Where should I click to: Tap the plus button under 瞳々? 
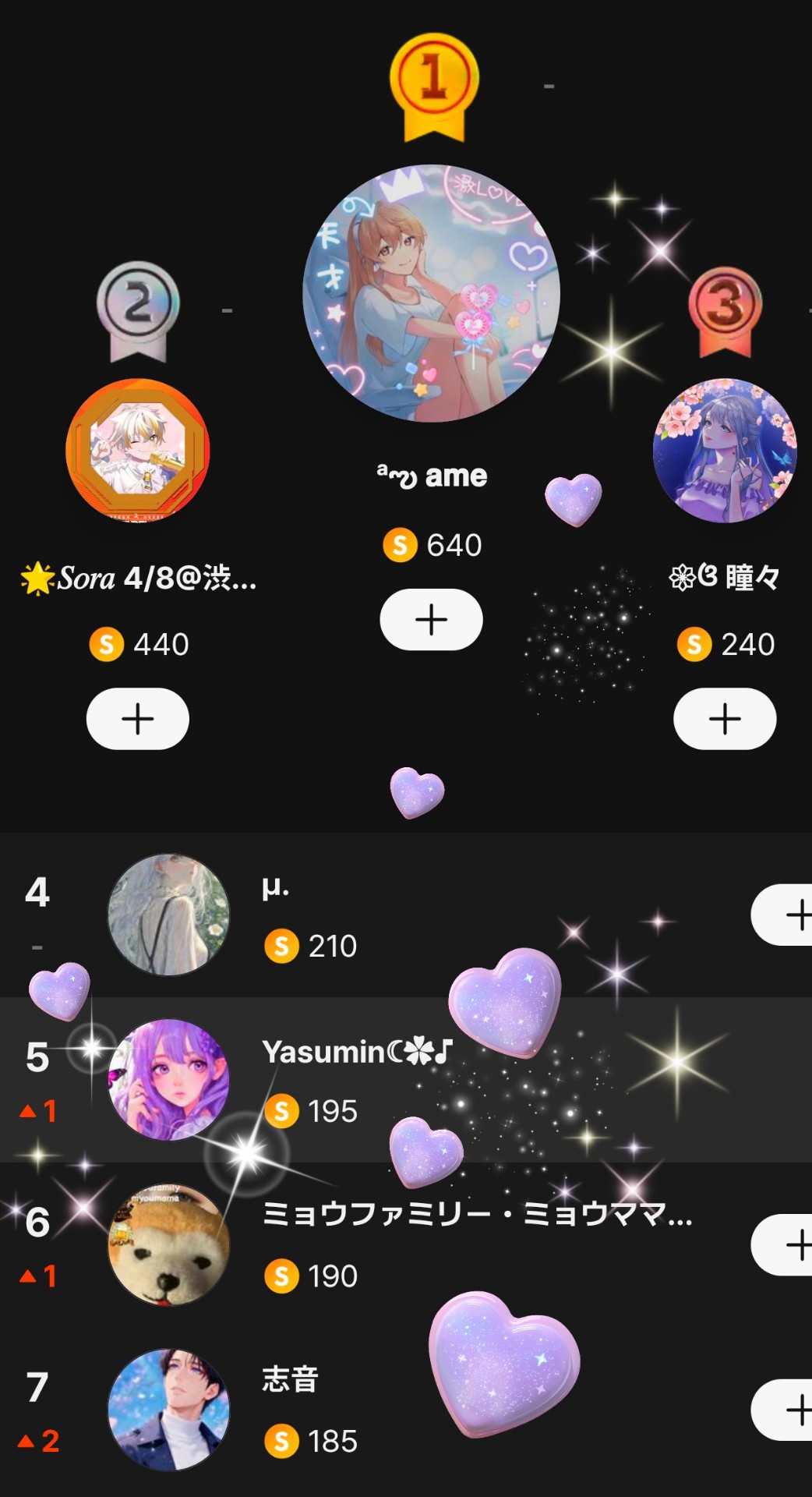pos(725,719)
